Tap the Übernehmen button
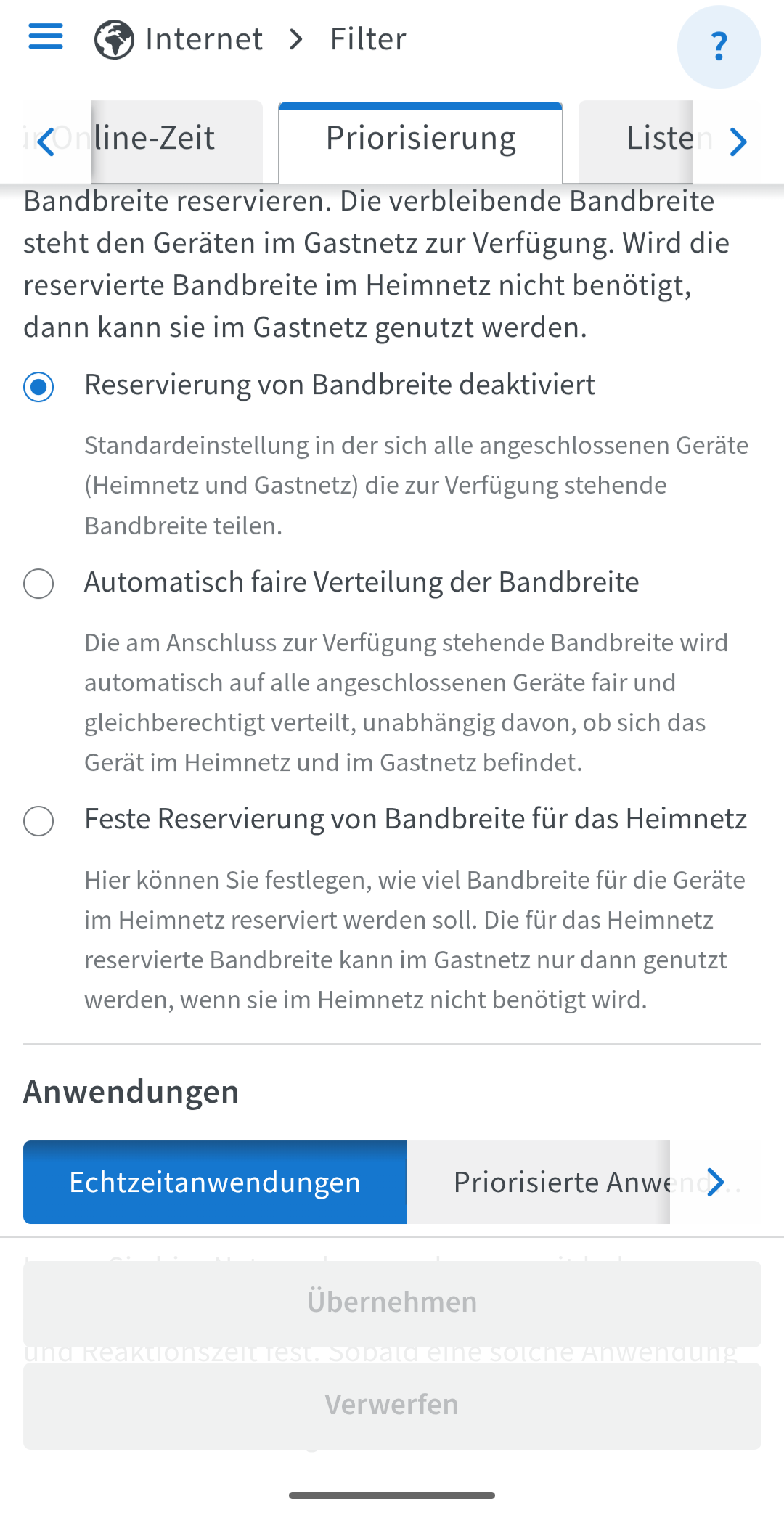Screen dimensions: 784x1518 click(392, 1303)
